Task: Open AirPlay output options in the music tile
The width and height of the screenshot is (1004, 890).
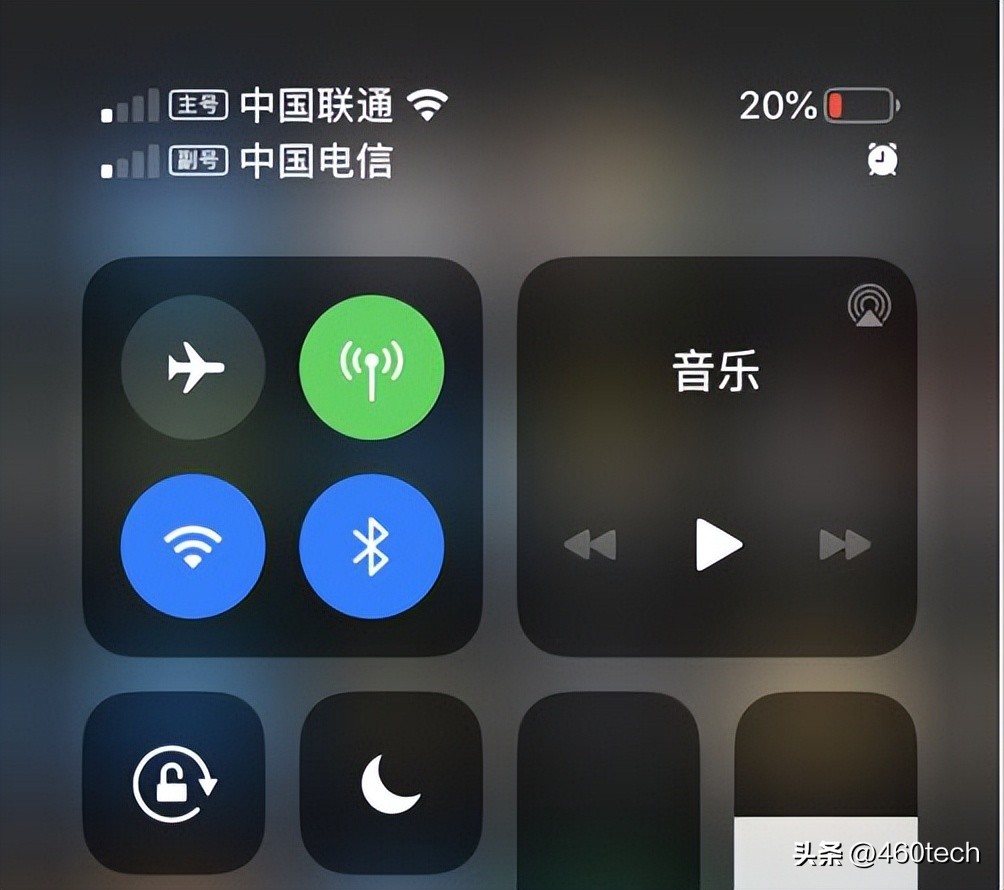Action: pos(870,306)
